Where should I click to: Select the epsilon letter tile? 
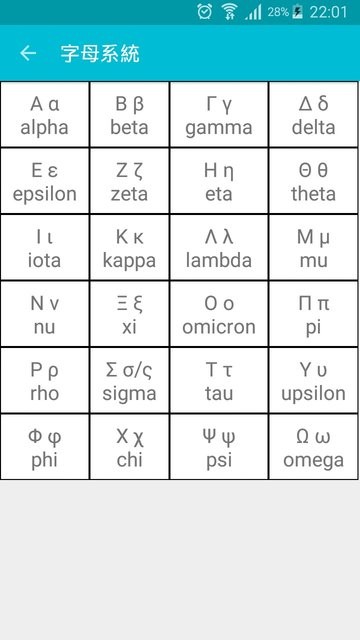[44, 181]
